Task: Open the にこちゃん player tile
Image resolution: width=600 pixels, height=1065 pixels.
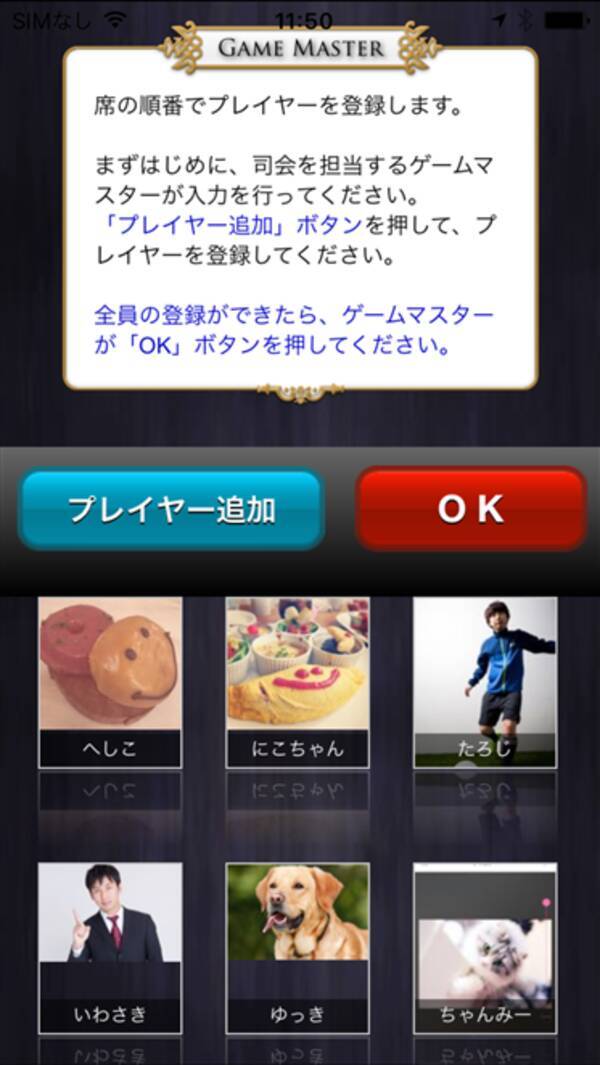Action: tap(297, 682)
